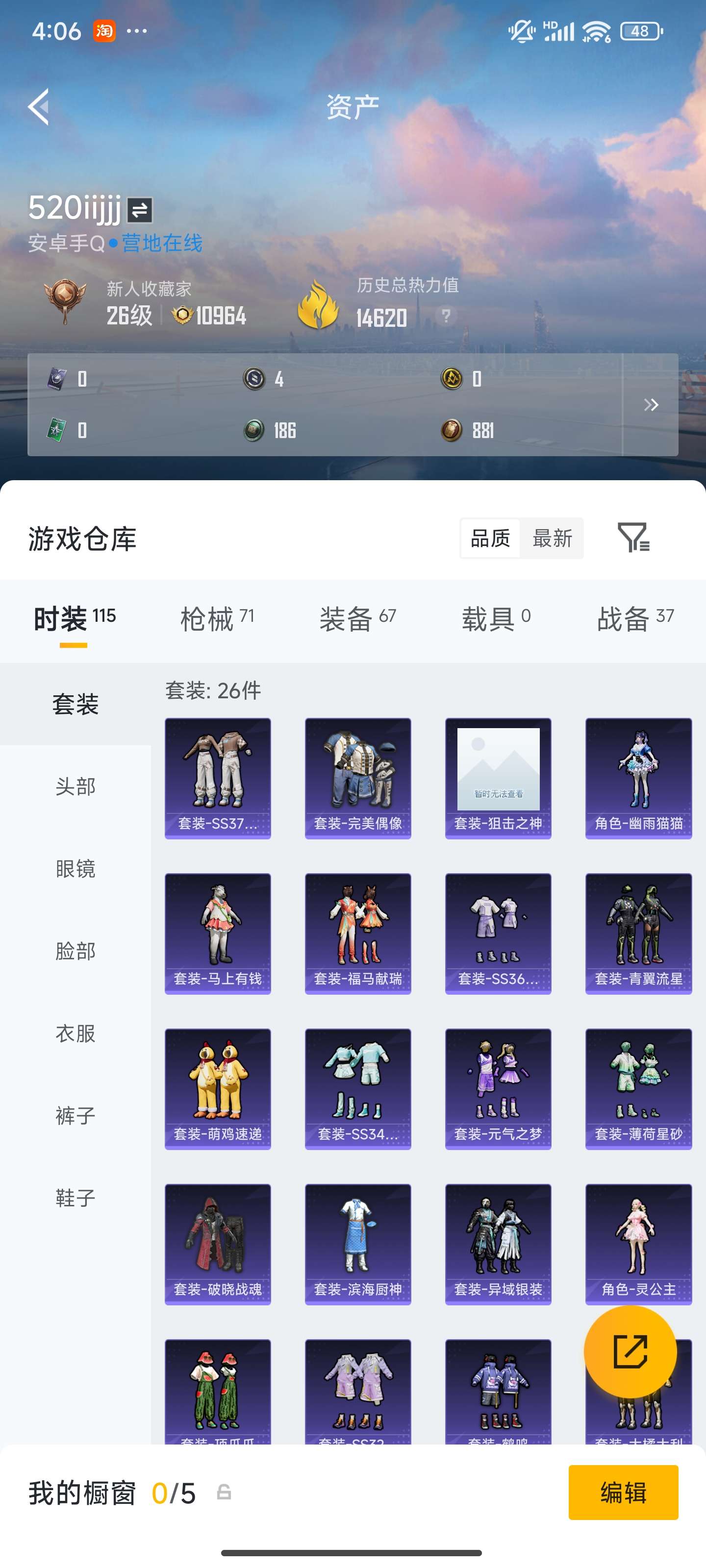Tap 编辑 to edit my showcase
Screen dimensions: 706x1568
(x=623, y=1493)
